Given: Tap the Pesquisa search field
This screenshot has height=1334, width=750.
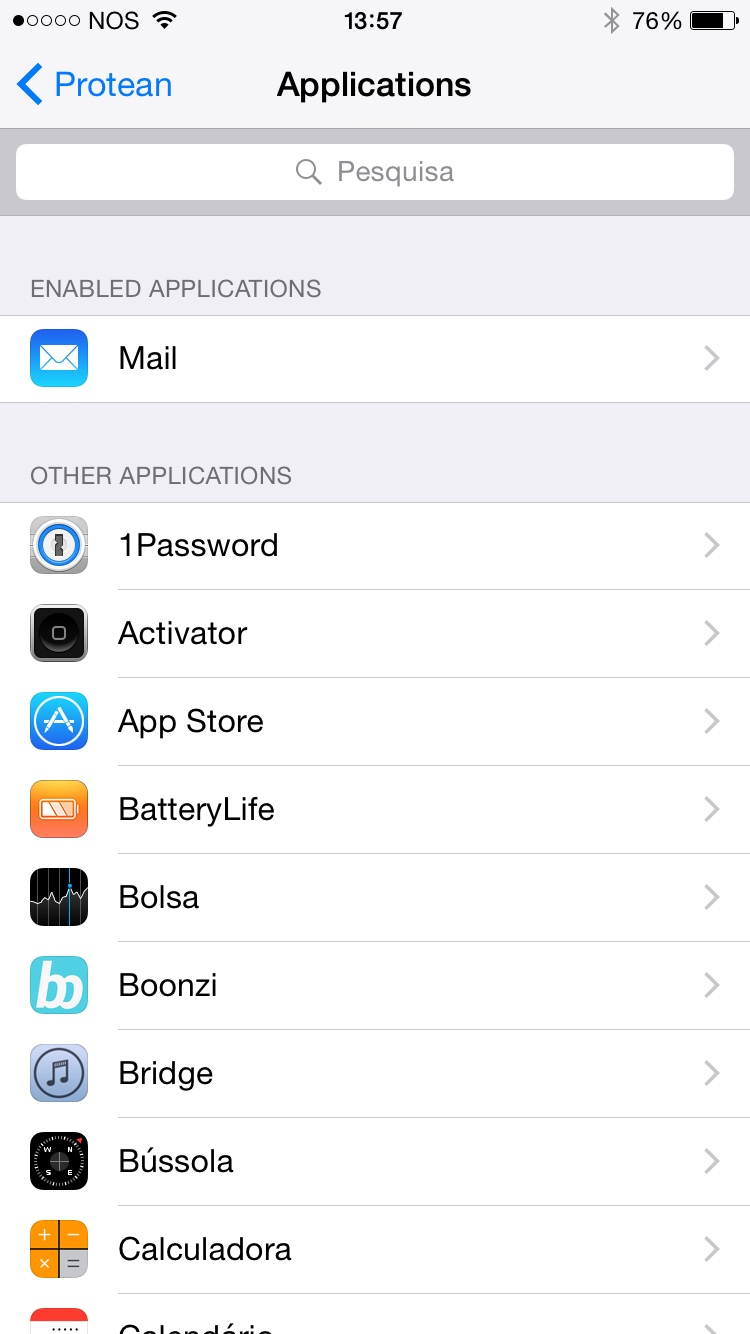Looking at the screenshot, I should tap(375, 172).
